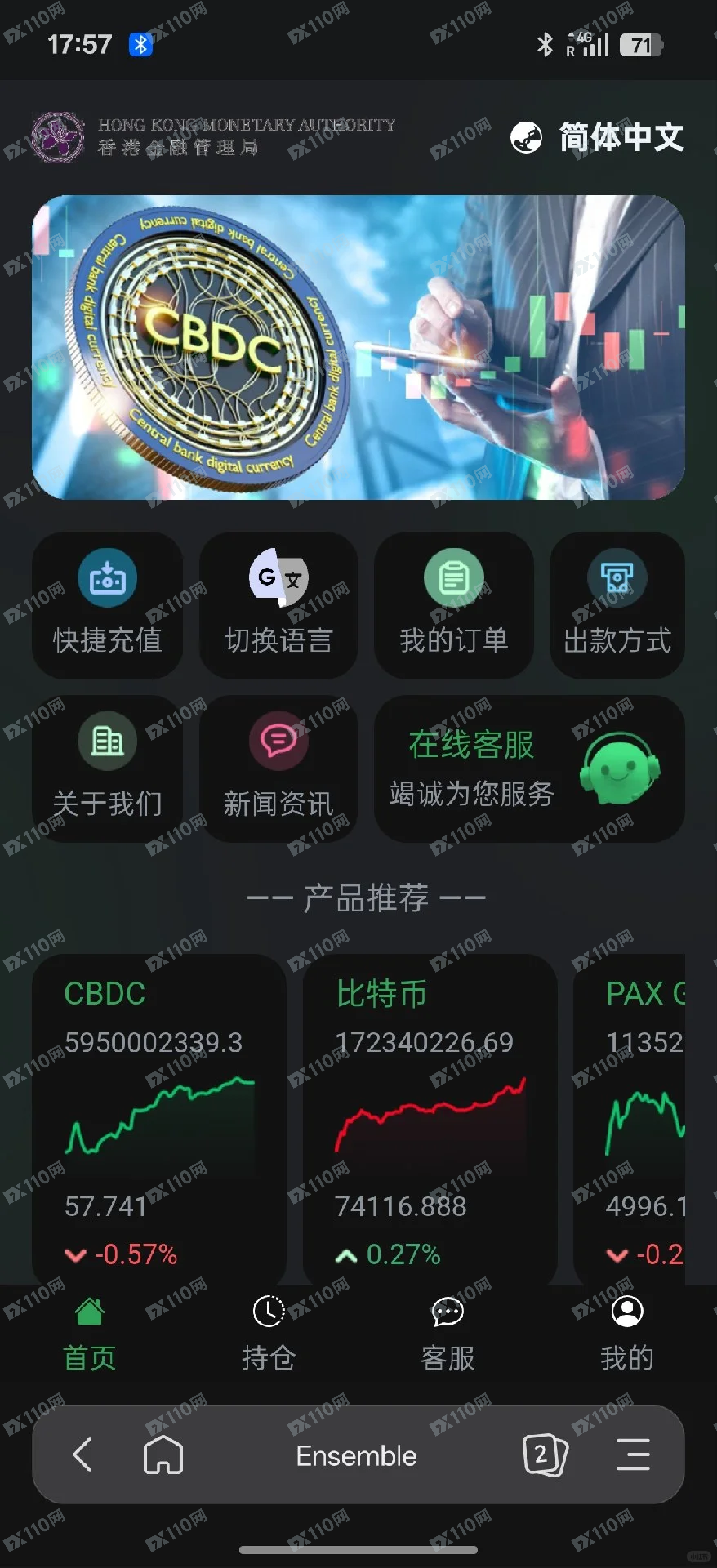Go back in the browser
This screenshot has height=1568, width=717.
(82, 1454)
